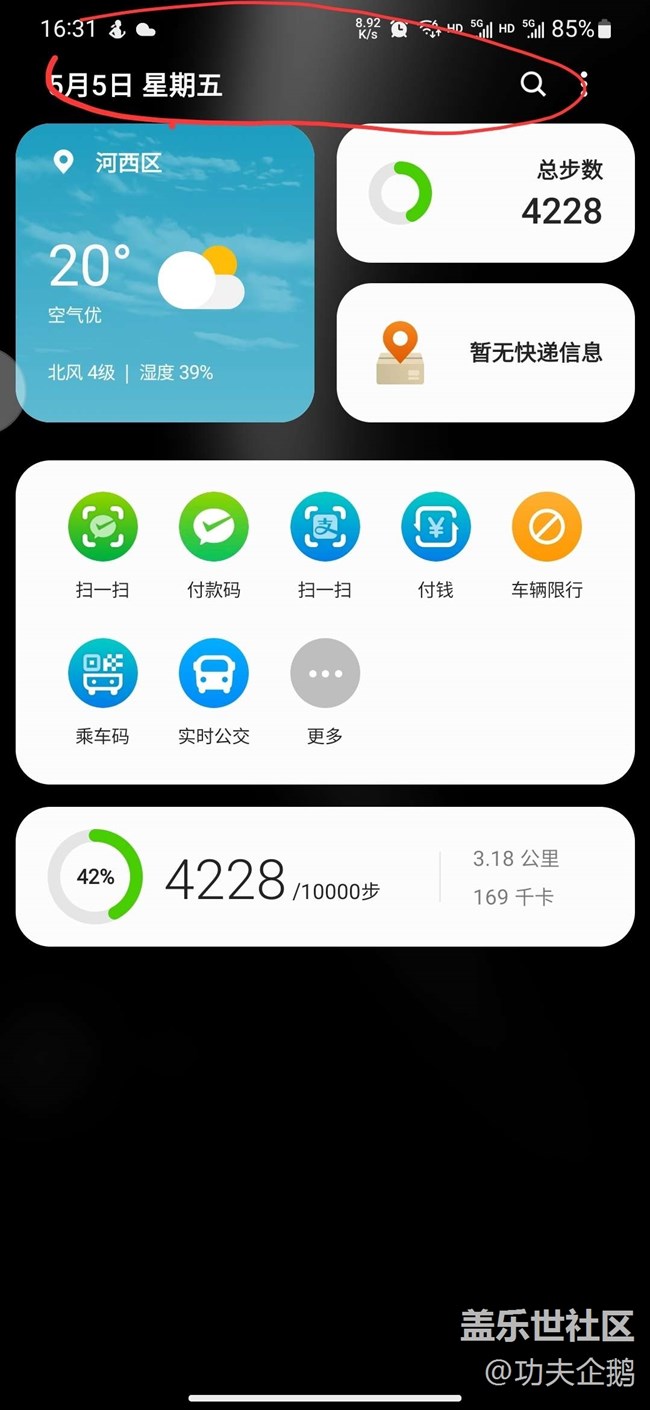Image resolution: width=650 pixels, height=1410 pixels.
Task: Tap 更多 for more shortcuts
Action: coord(325,673)
